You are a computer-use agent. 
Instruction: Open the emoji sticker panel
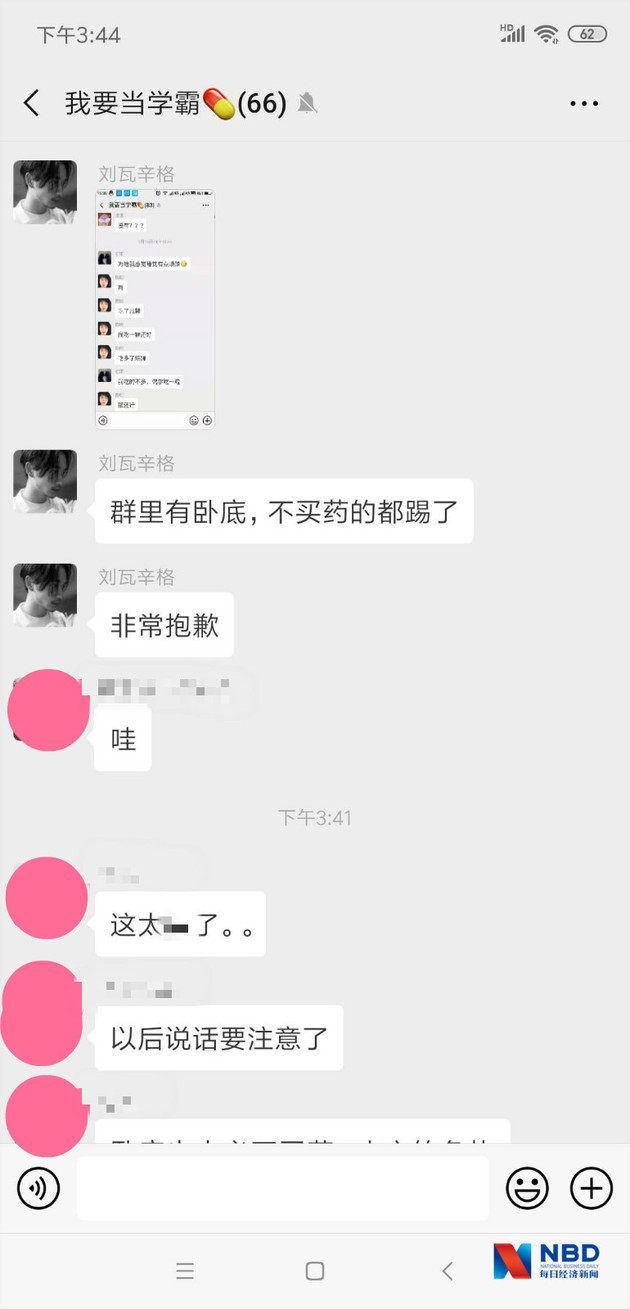tap(527, 1188)
